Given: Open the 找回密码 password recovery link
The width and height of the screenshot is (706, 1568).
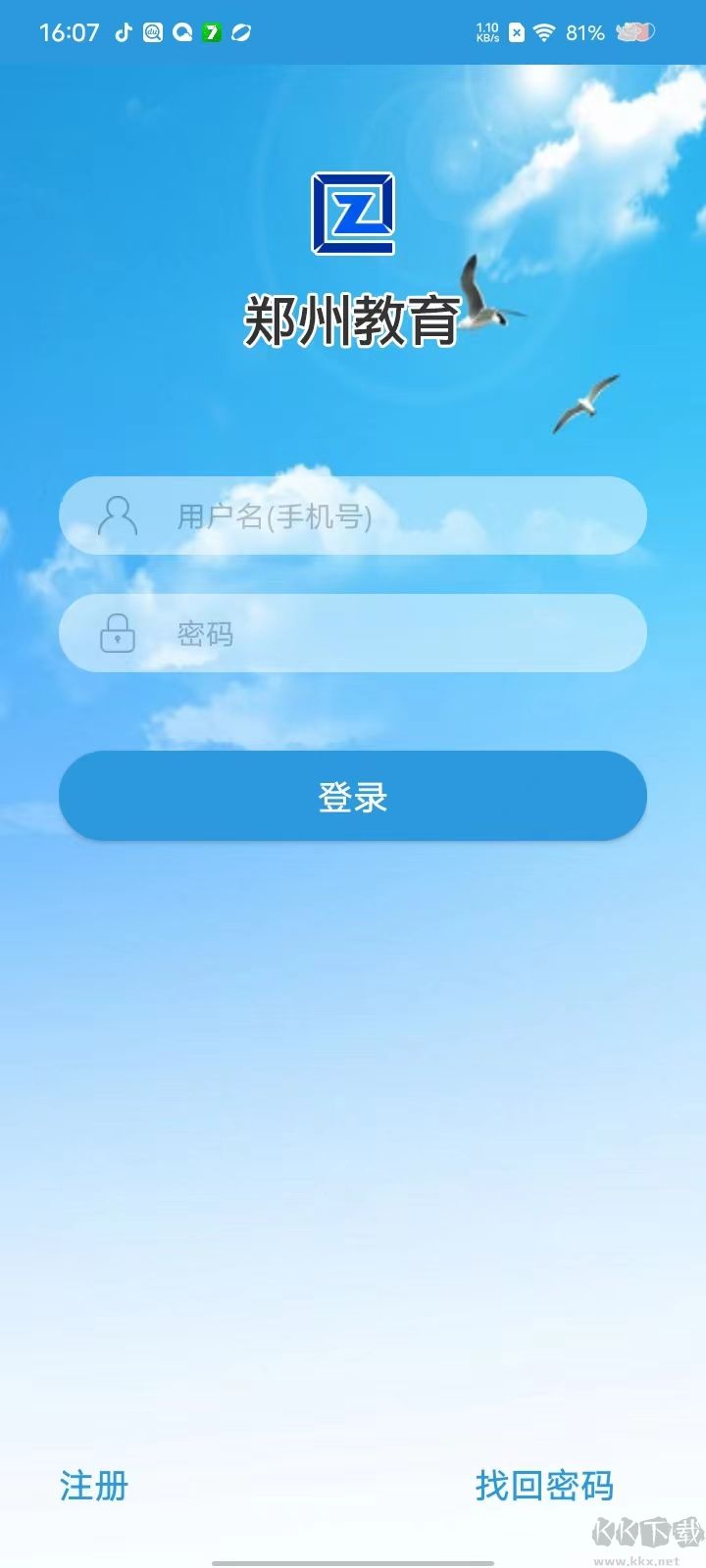Looking at the screenshot, I should [x=541, y=1486].
